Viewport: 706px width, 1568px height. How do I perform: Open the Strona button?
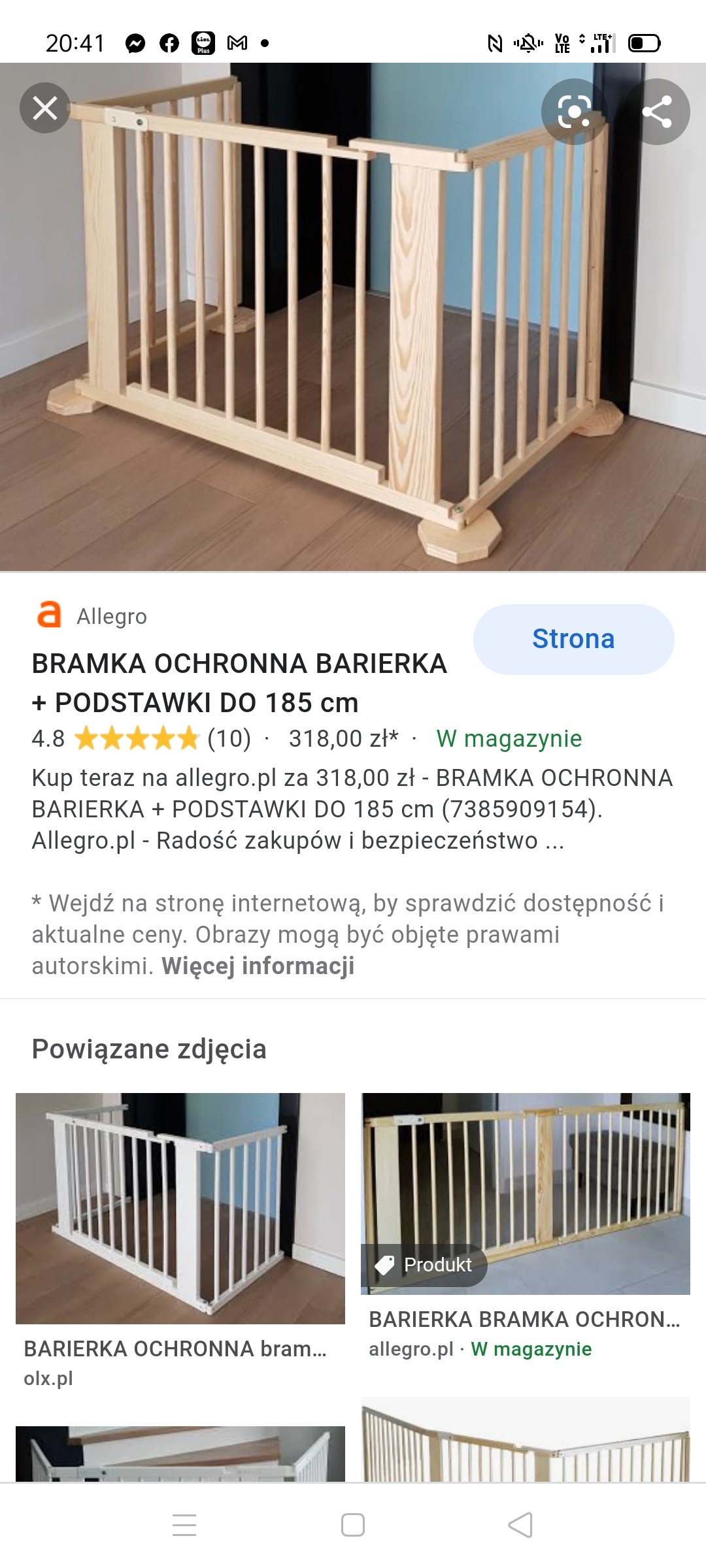[573, 639]
